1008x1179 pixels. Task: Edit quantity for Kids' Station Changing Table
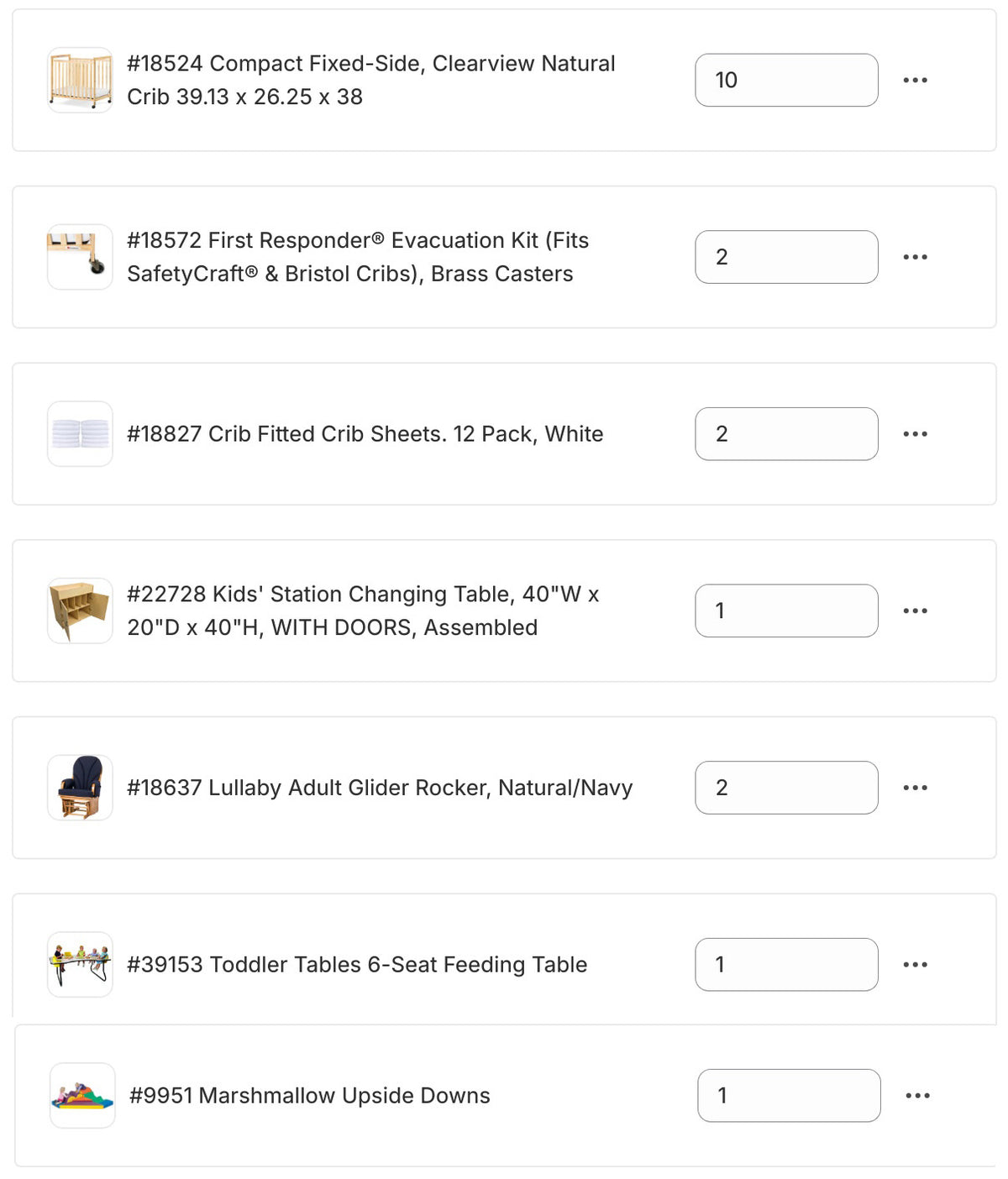click(x=786, y=610)
